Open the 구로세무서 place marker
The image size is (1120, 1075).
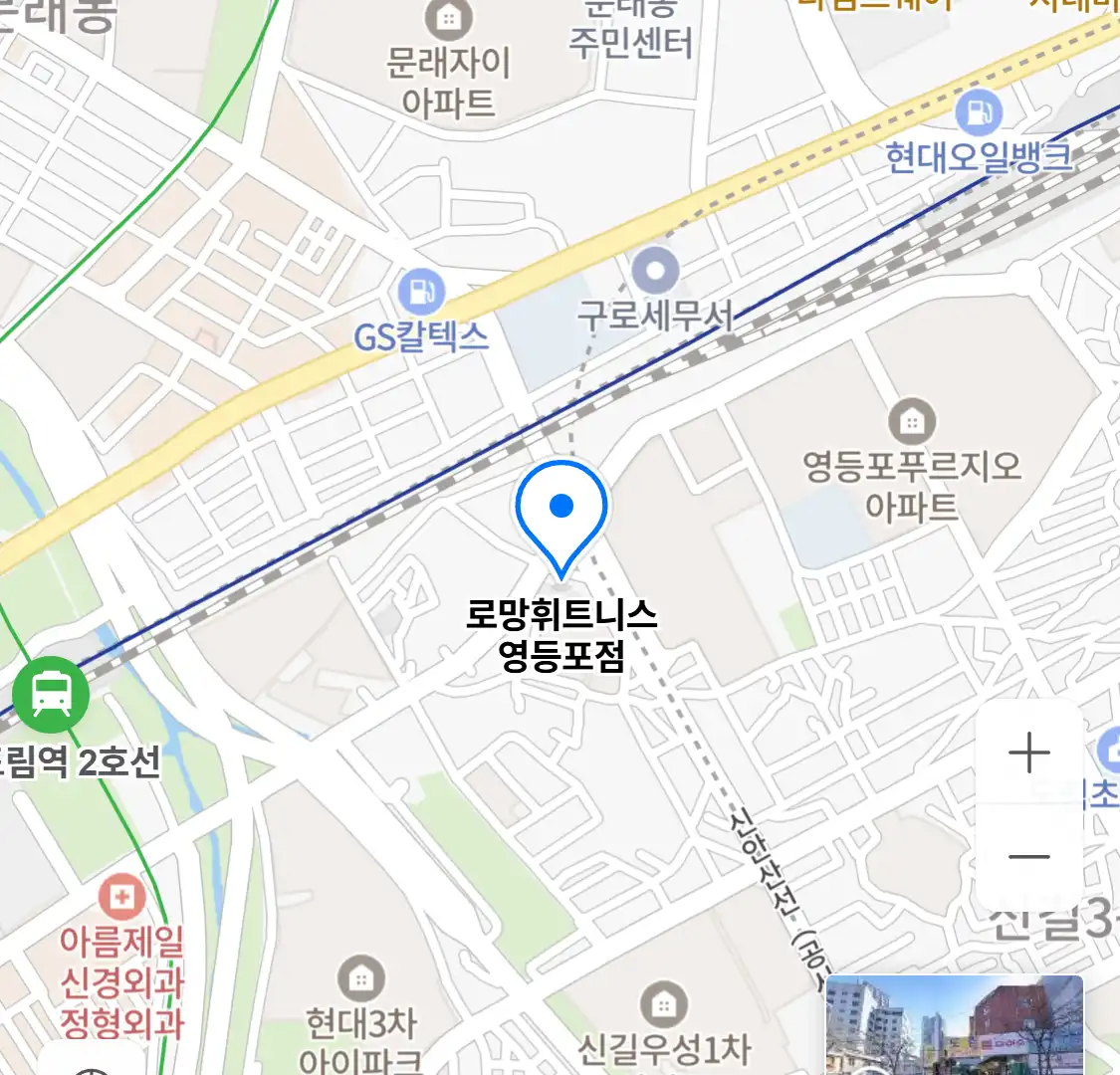[x=655, y=271]
